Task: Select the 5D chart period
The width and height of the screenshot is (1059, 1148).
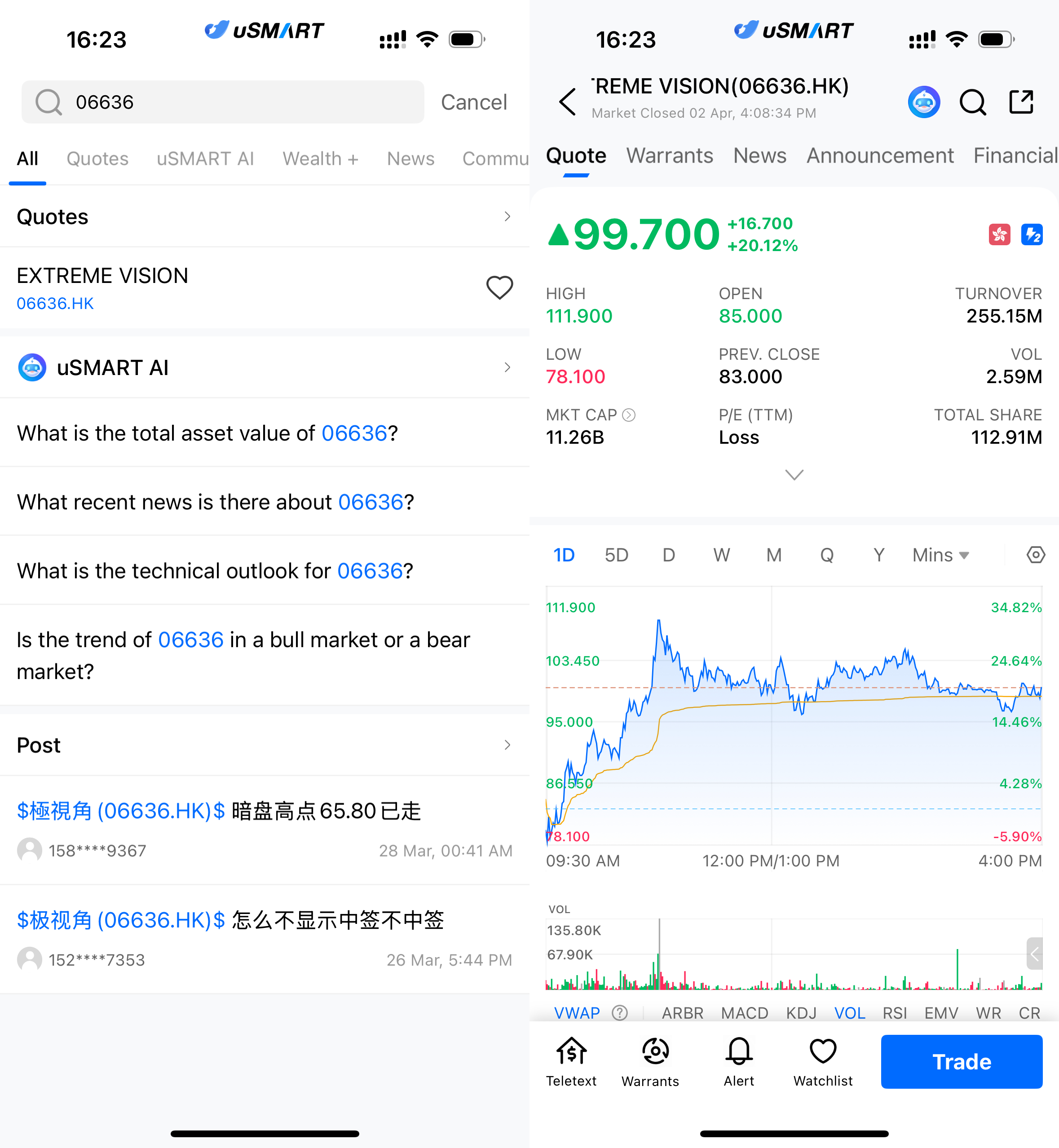Action: [616, 555]
